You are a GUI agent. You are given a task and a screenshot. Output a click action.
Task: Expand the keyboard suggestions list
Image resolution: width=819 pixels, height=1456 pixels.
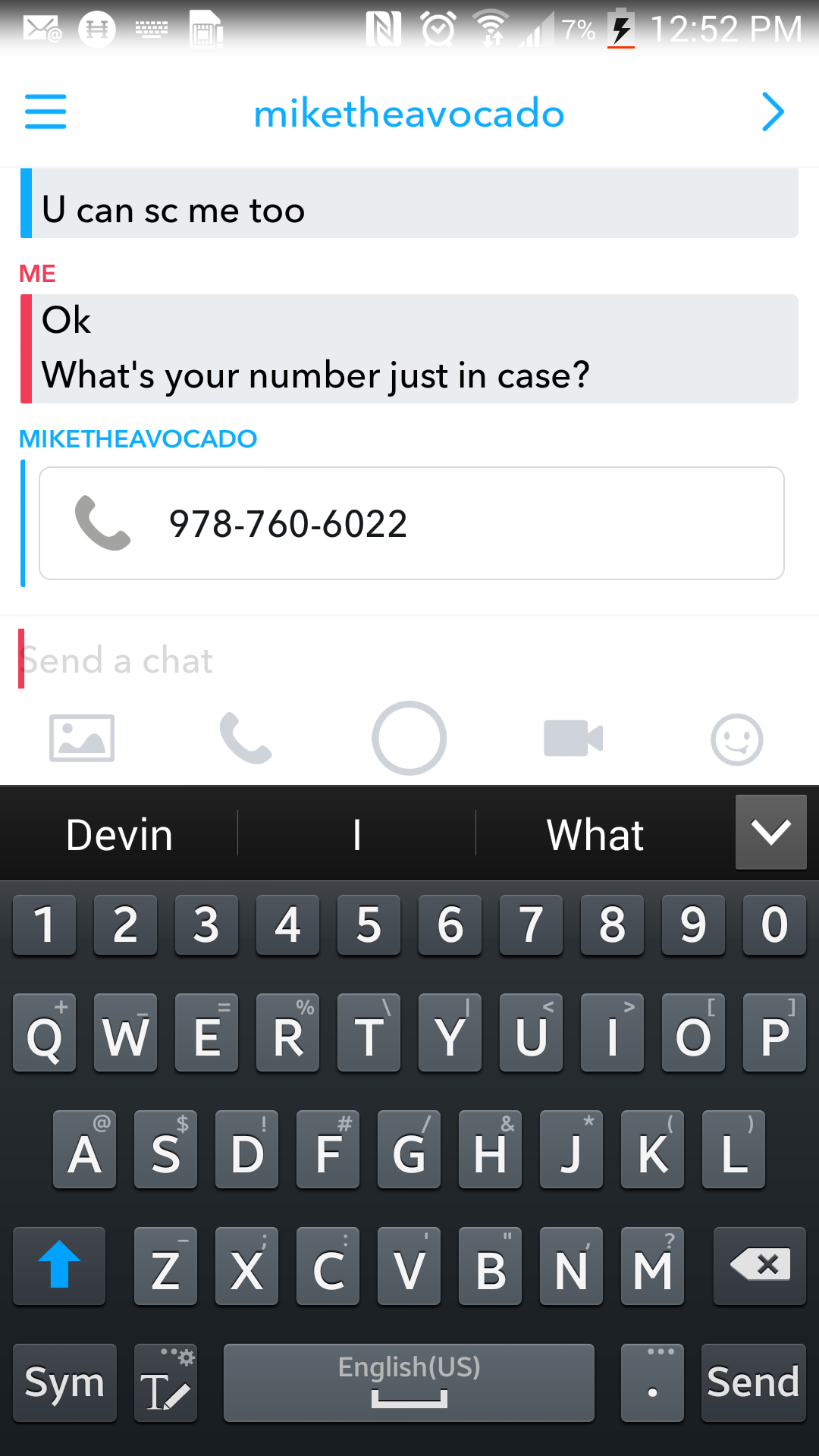(770, 832)
